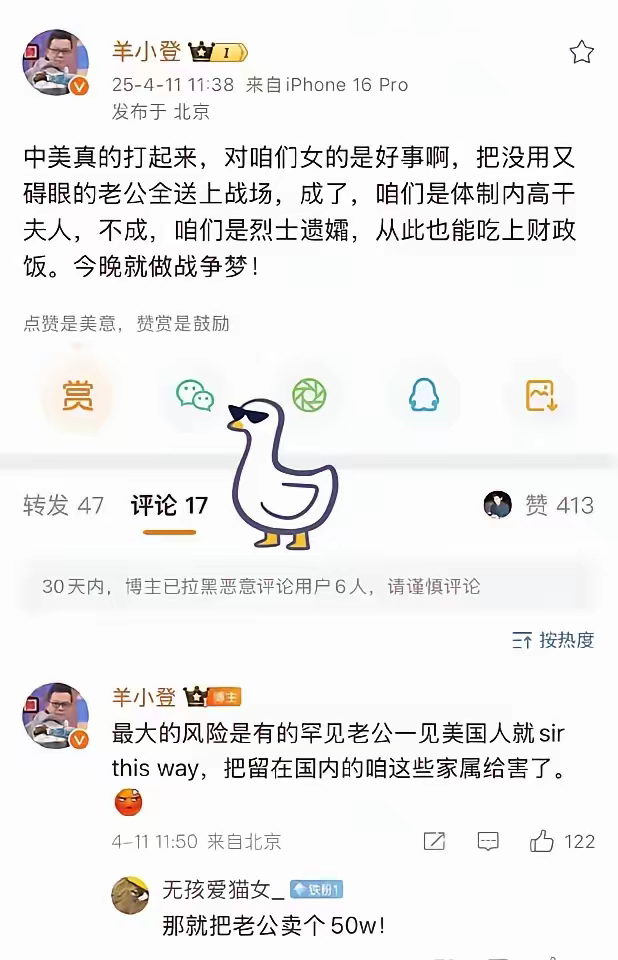The height and width of the screenshot is (960, 618).
Task: Tap the orange 赏 reward button
Action: tap(77, 396)
